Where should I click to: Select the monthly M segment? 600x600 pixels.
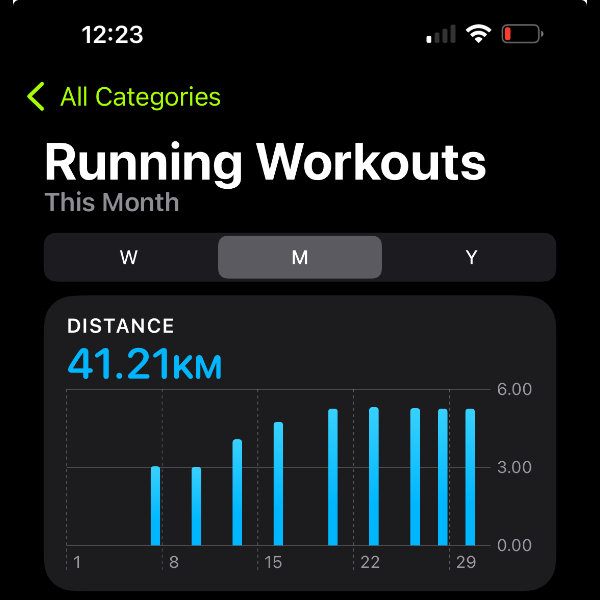tap(299, 257)
